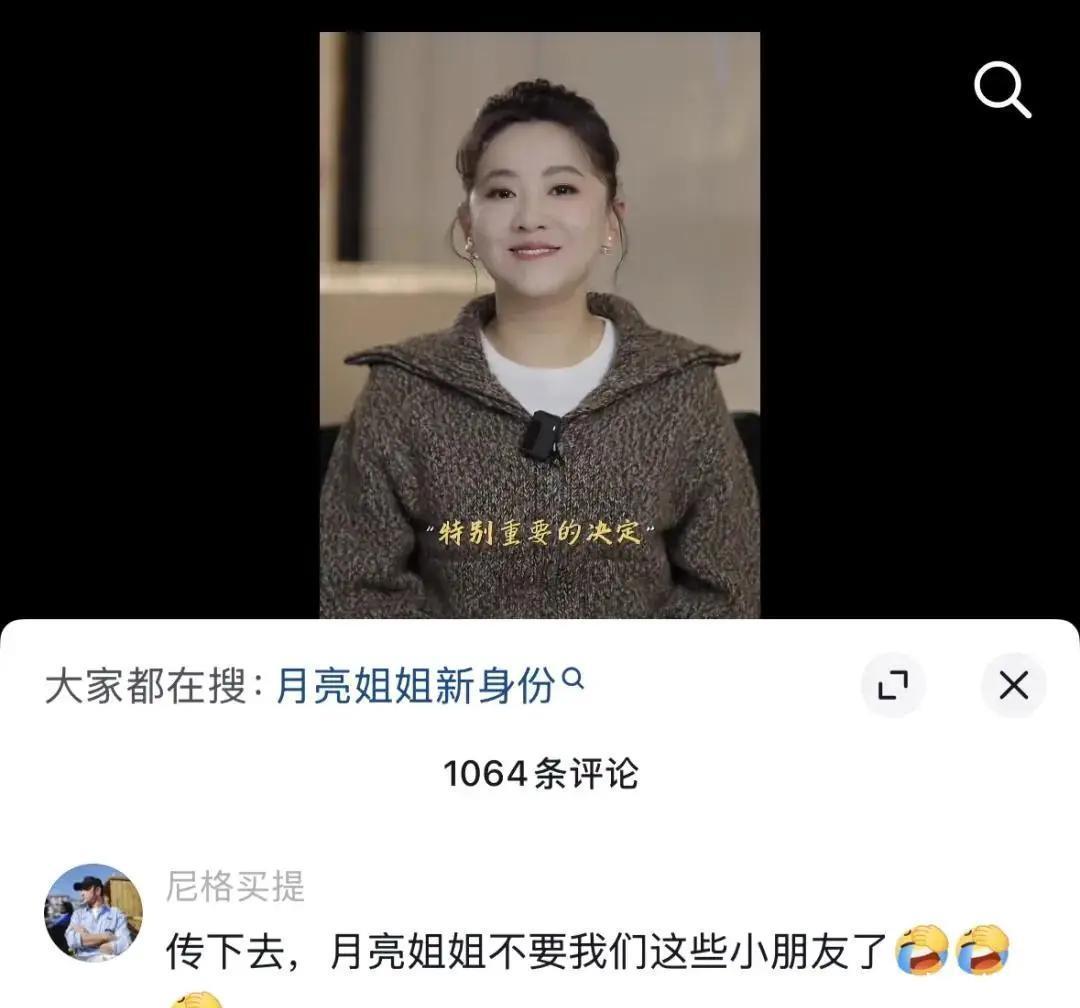Open 尼格买提's profile avatar
The image size is (1080, 1008).
[x=93, y=912]
